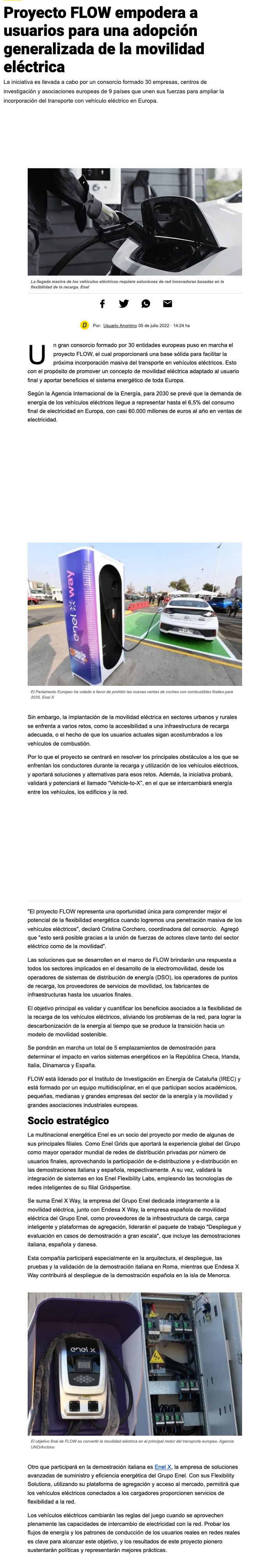Share the article via WhatsApp
Image resolution: width=253 pixels, height=1568 pixels.
146,304
